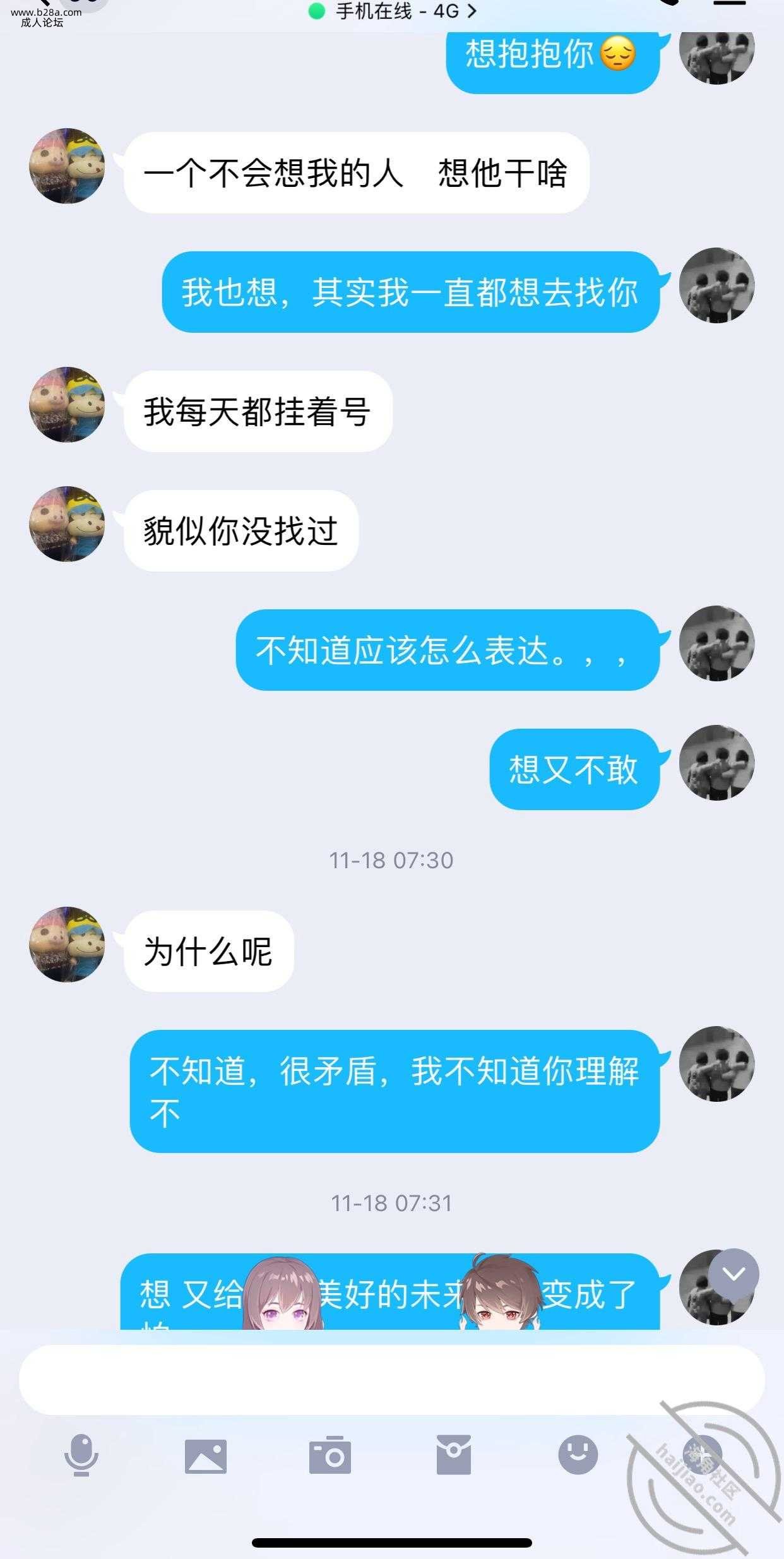Open the plus menu for more attachments
784x1559 pixels.
702,1455
